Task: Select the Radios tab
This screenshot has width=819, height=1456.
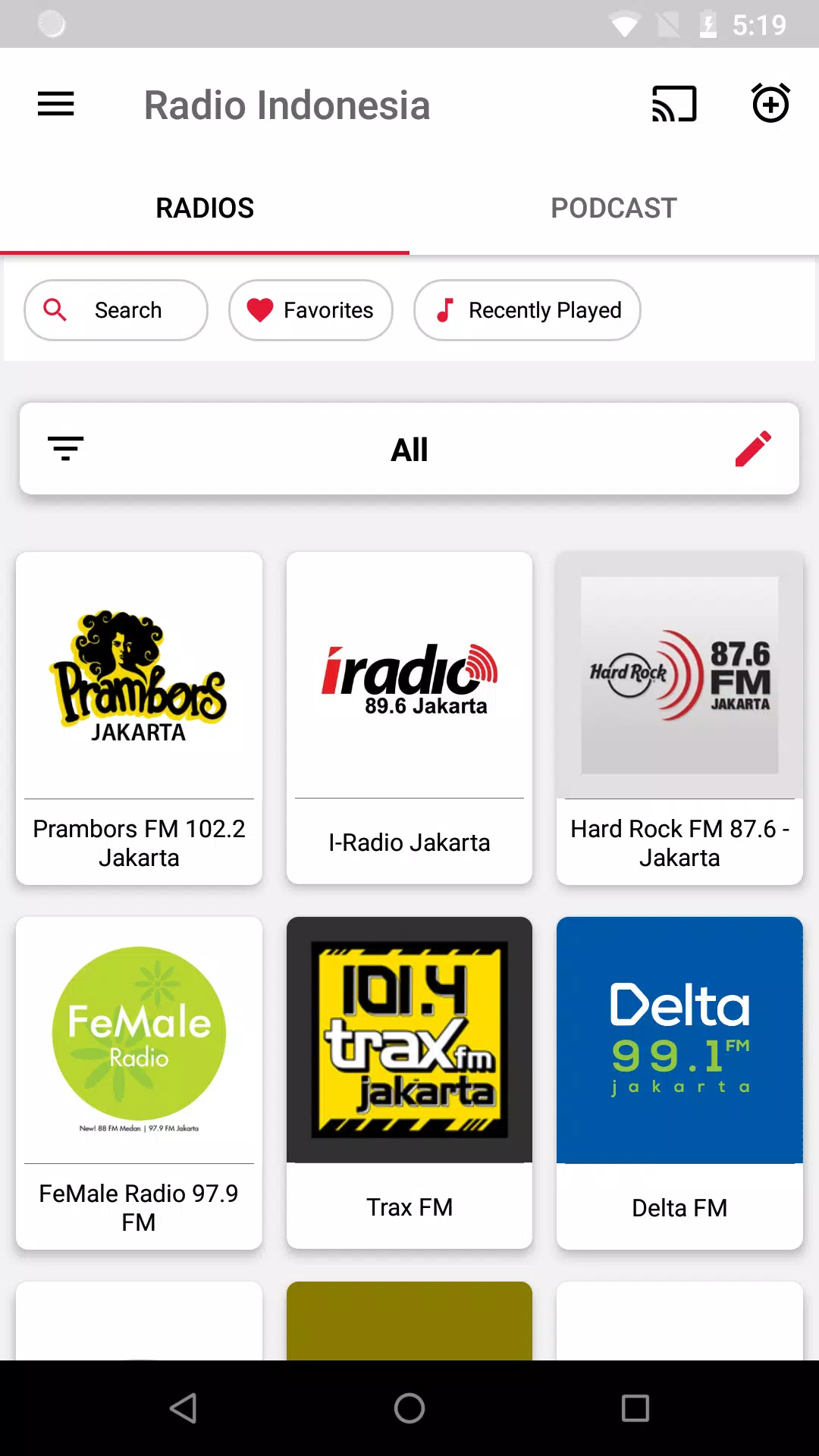Action: click(205, 208)
